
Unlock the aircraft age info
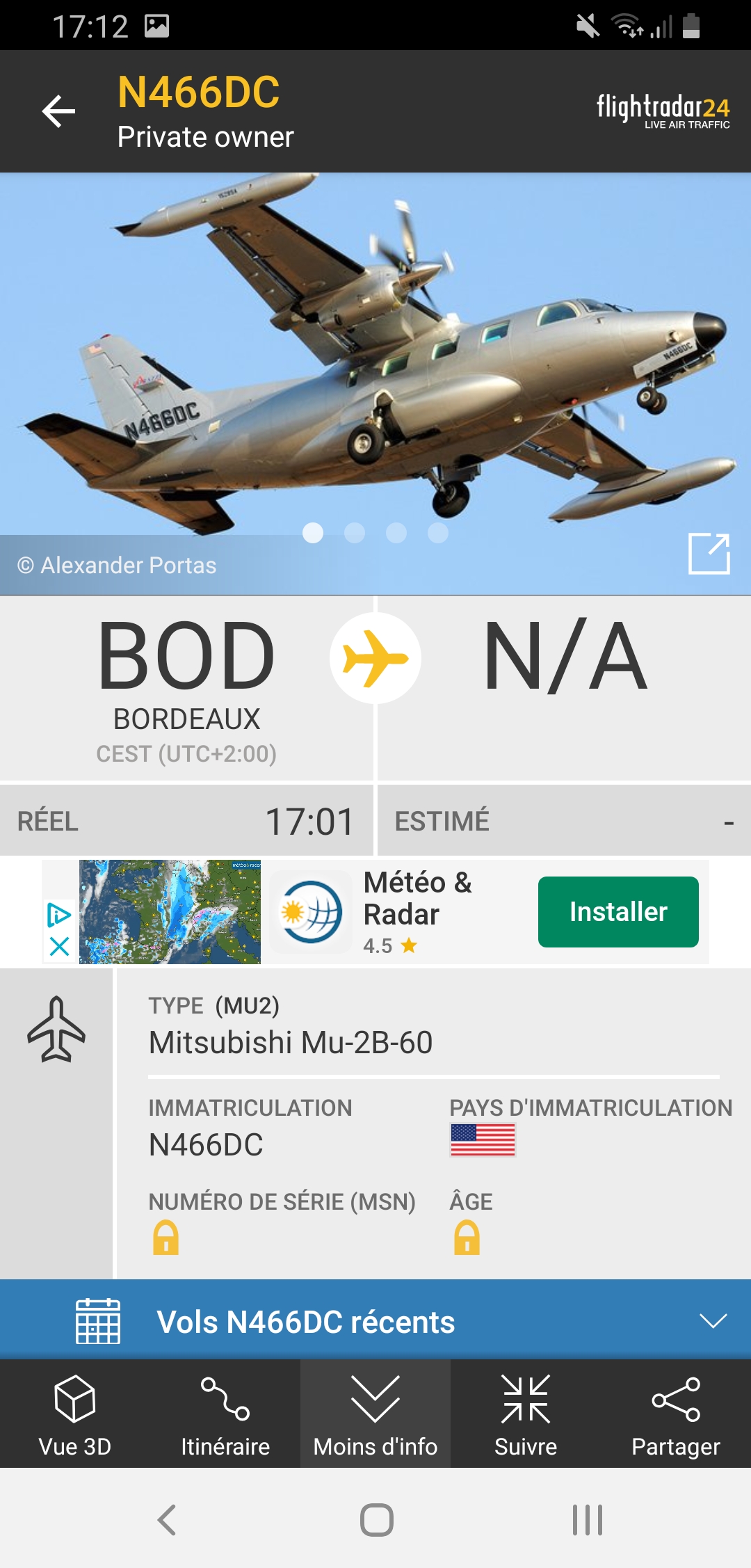click(x=467, y=1238)
